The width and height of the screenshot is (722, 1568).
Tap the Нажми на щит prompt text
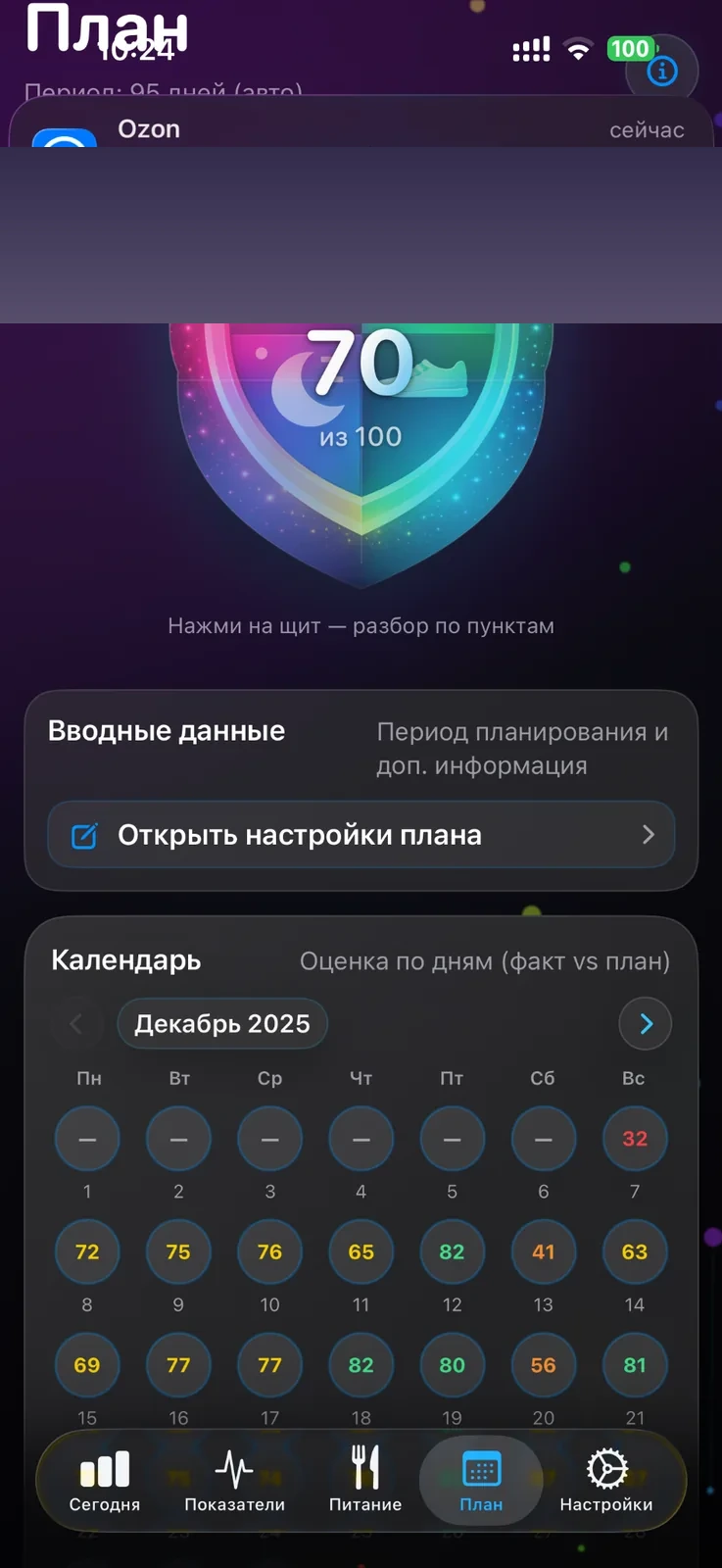[x=361, y=625]
